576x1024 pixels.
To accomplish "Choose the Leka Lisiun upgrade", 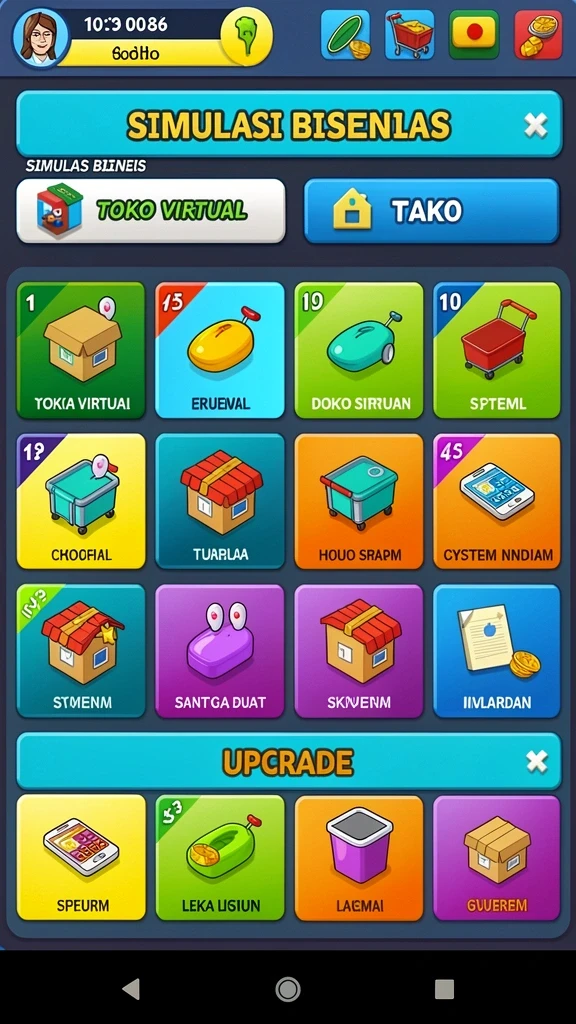I will click(220, 857).
